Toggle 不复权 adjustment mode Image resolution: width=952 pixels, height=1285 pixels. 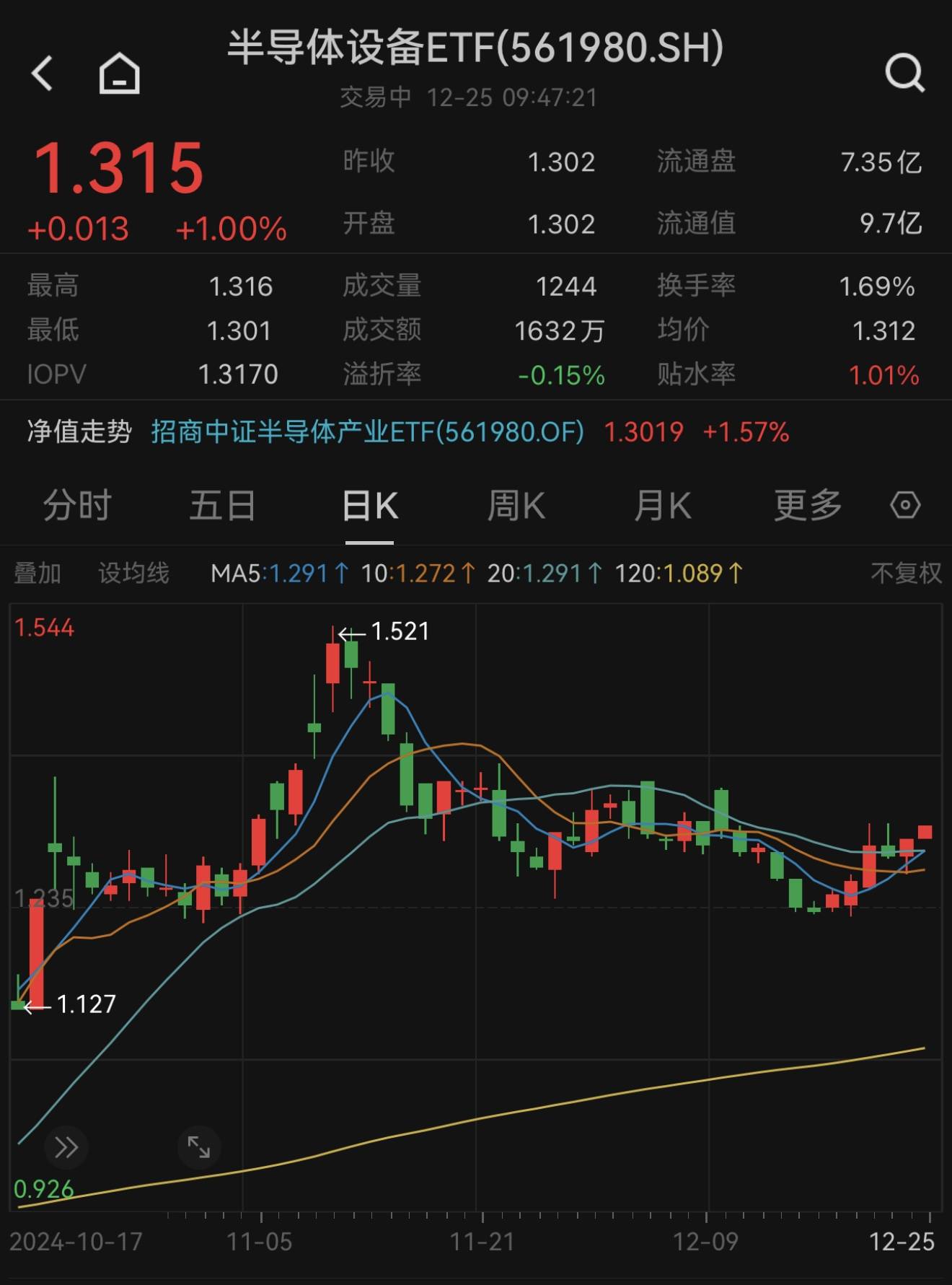point(907,572)
